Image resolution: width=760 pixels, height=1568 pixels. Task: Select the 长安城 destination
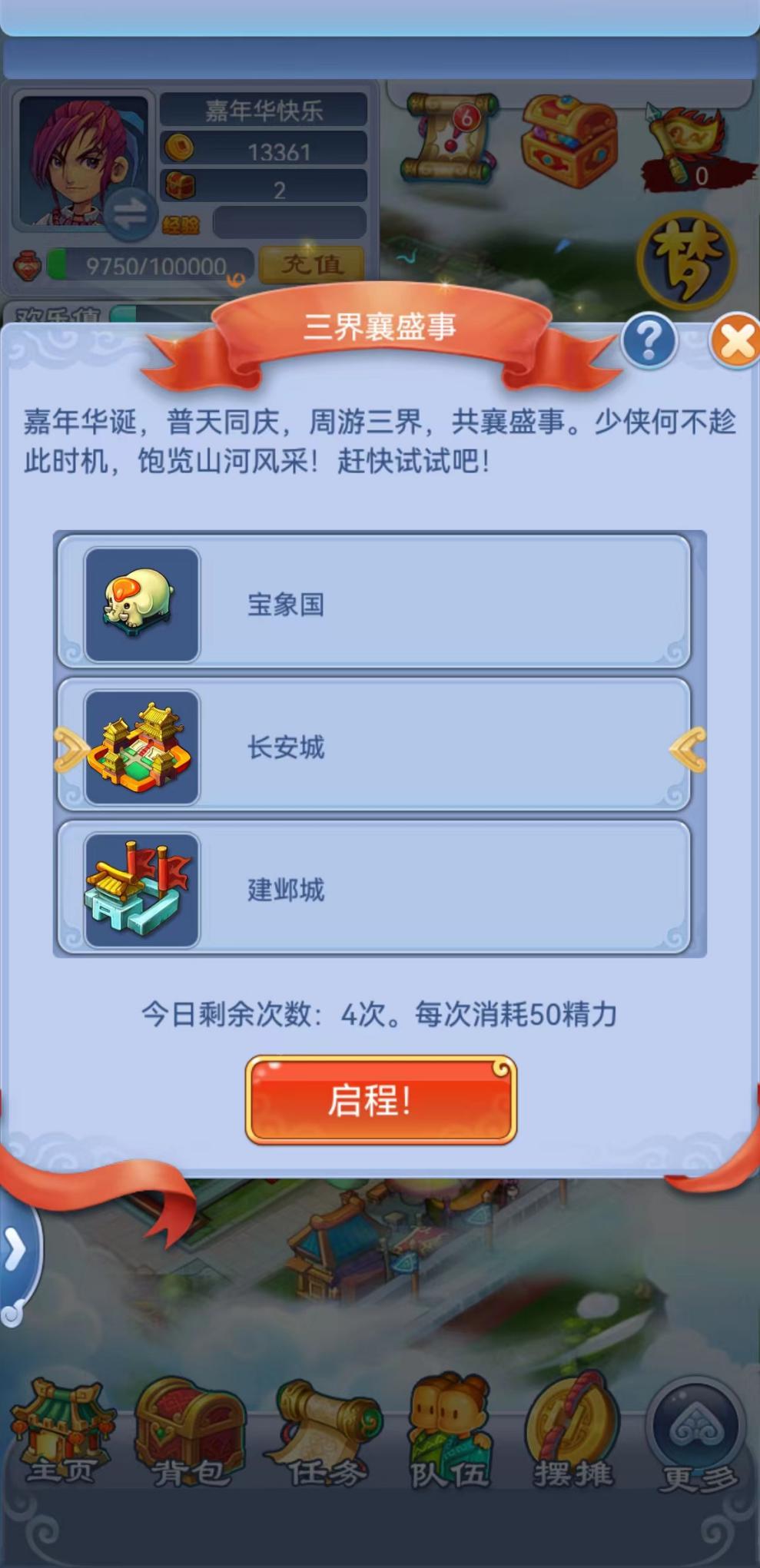(x=374, y=746)
